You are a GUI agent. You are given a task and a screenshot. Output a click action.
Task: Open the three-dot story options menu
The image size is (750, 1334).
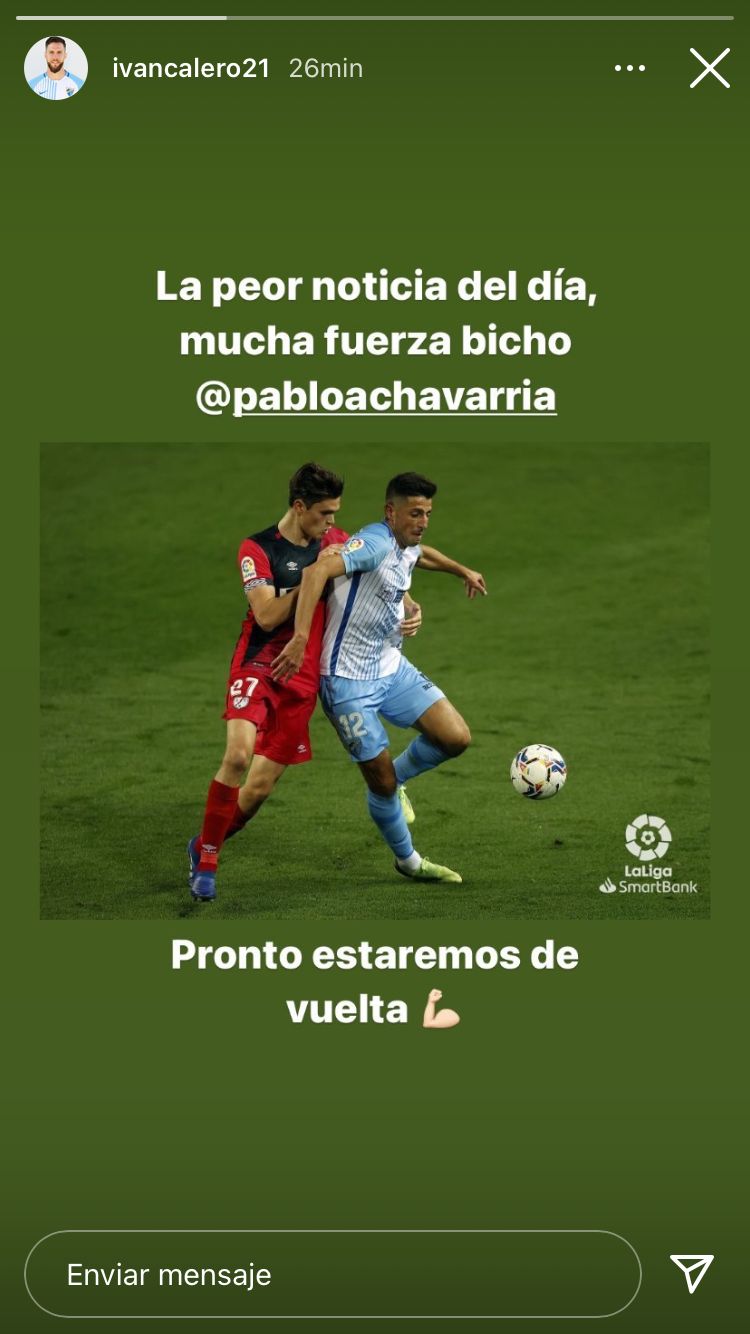pos(630,68)
